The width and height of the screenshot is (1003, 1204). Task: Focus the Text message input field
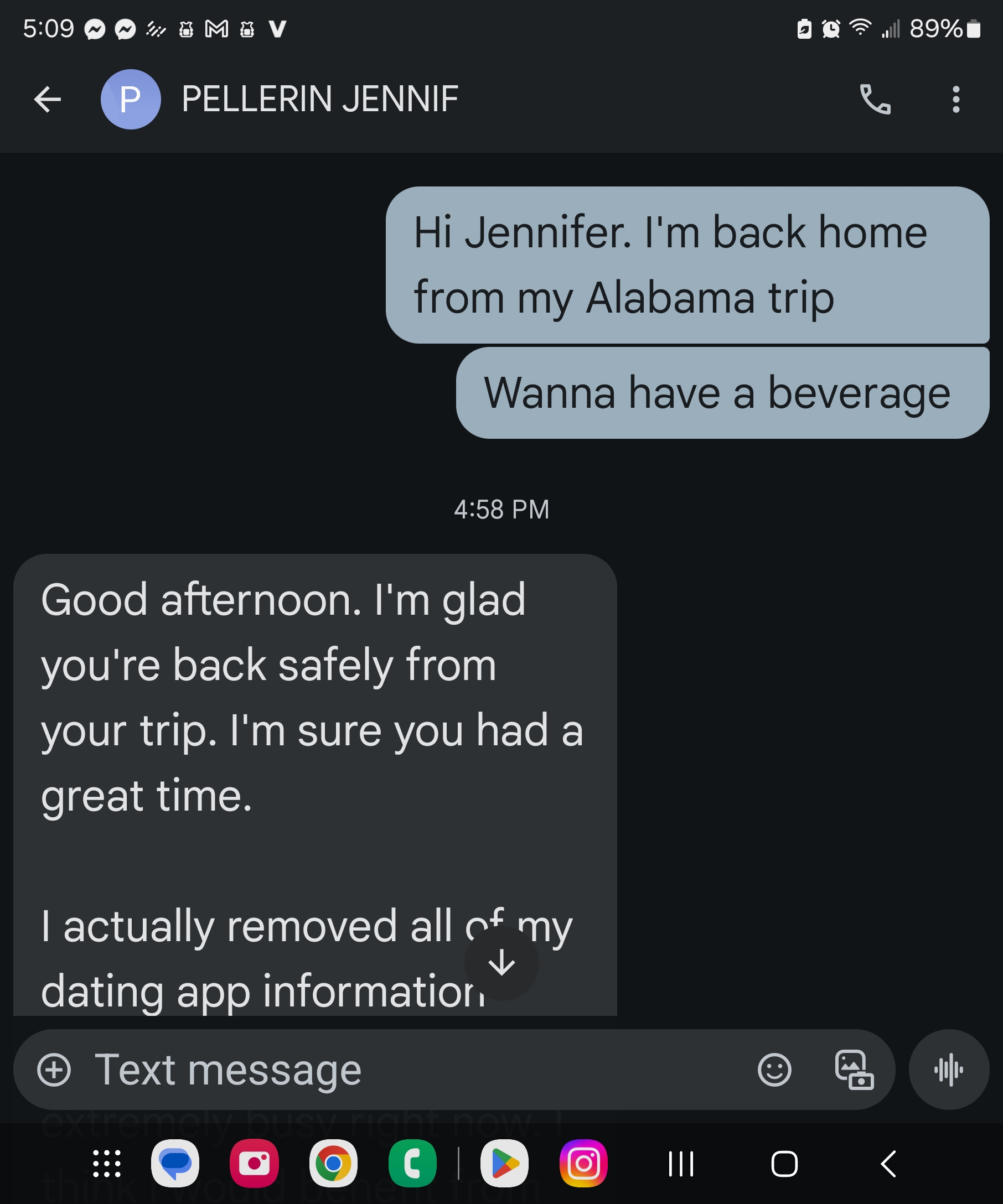[x=401, y=1070]
